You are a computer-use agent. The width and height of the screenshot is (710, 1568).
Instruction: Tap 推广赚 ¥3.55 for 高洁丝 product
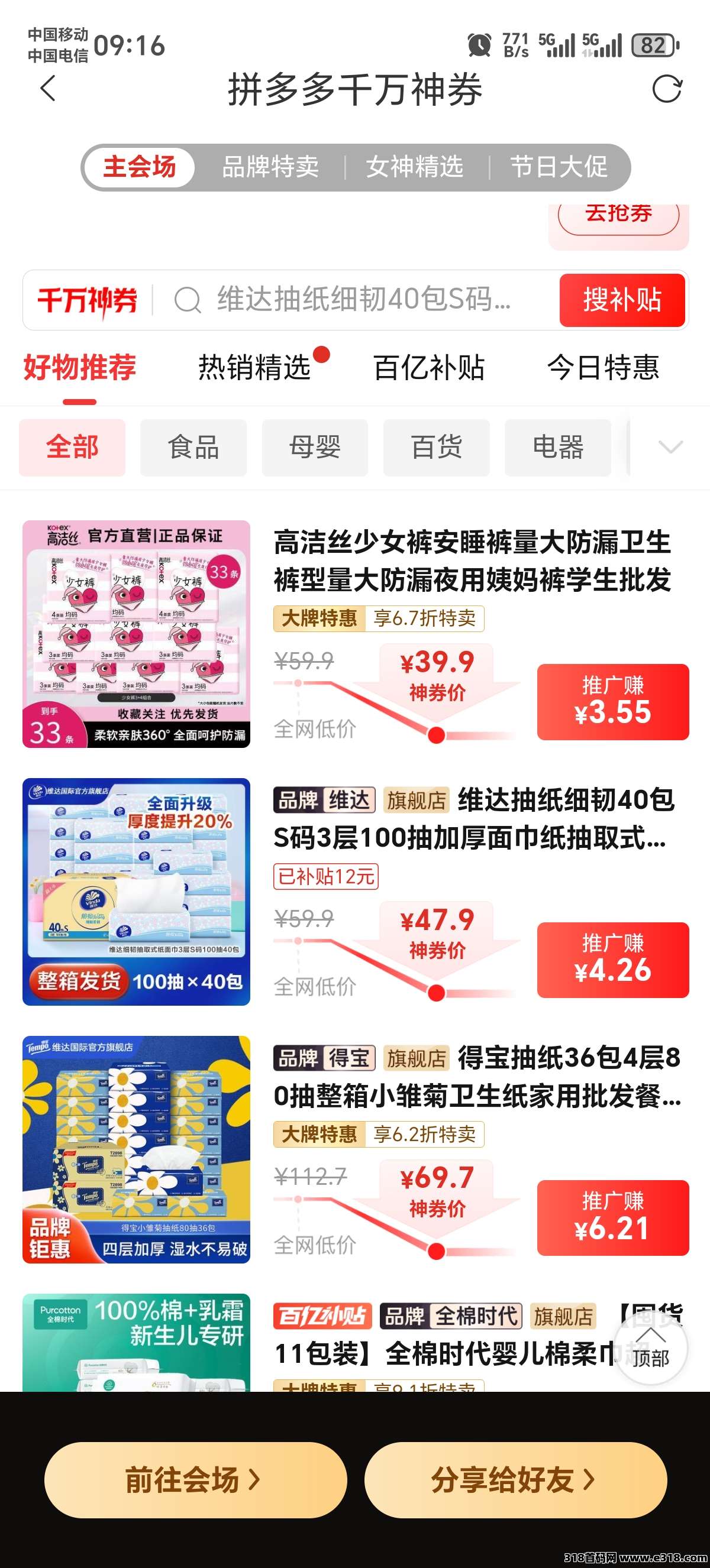tap(612, 702)
